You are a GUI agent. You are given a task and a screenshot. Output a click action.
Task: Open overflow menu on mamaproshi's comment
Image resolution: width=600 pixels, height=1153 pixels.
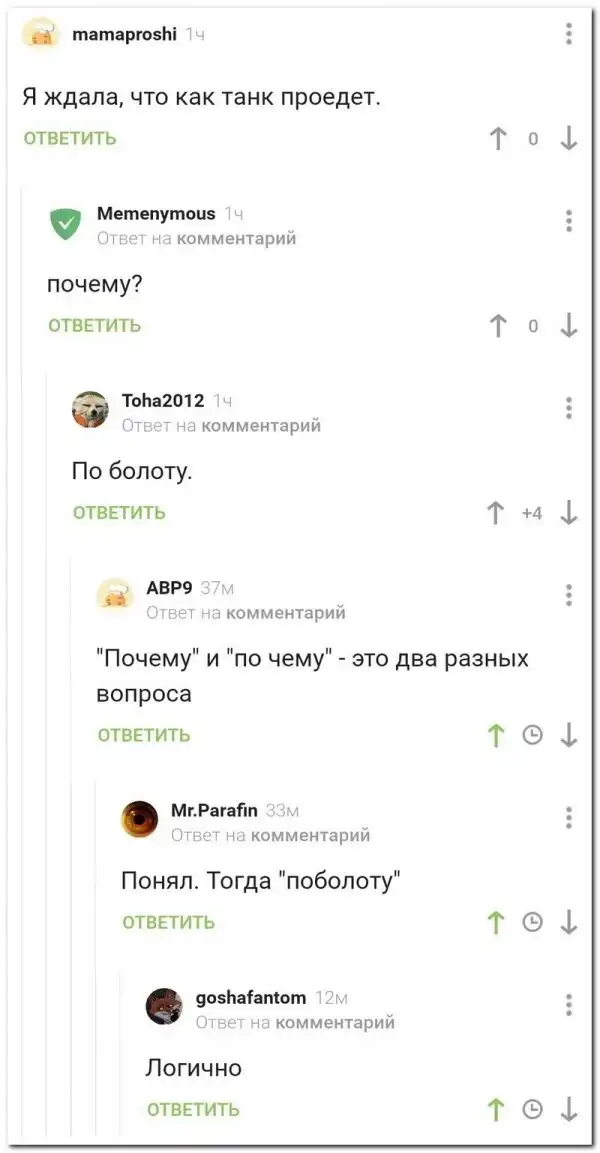[x=568, y=34]
